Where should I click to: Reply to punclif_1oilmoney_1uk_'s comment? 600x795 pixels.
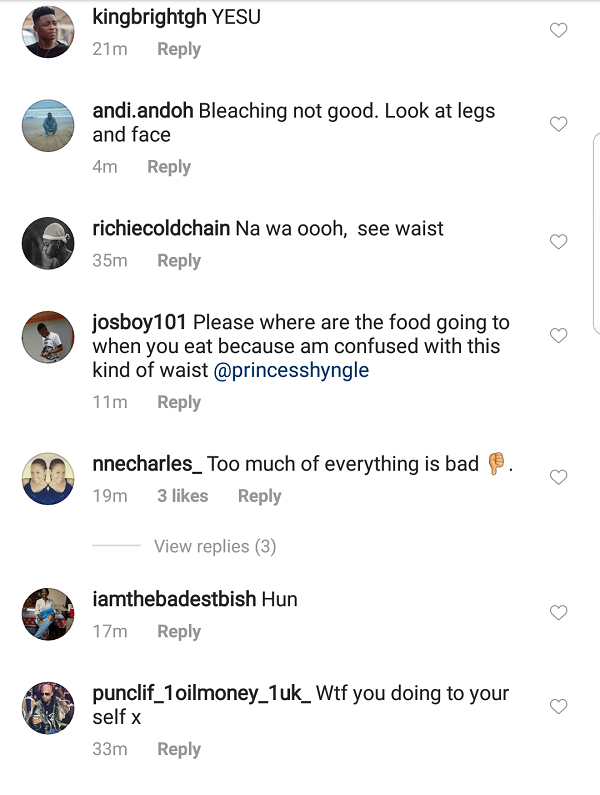pyautogui.click(x=179, y=749)
